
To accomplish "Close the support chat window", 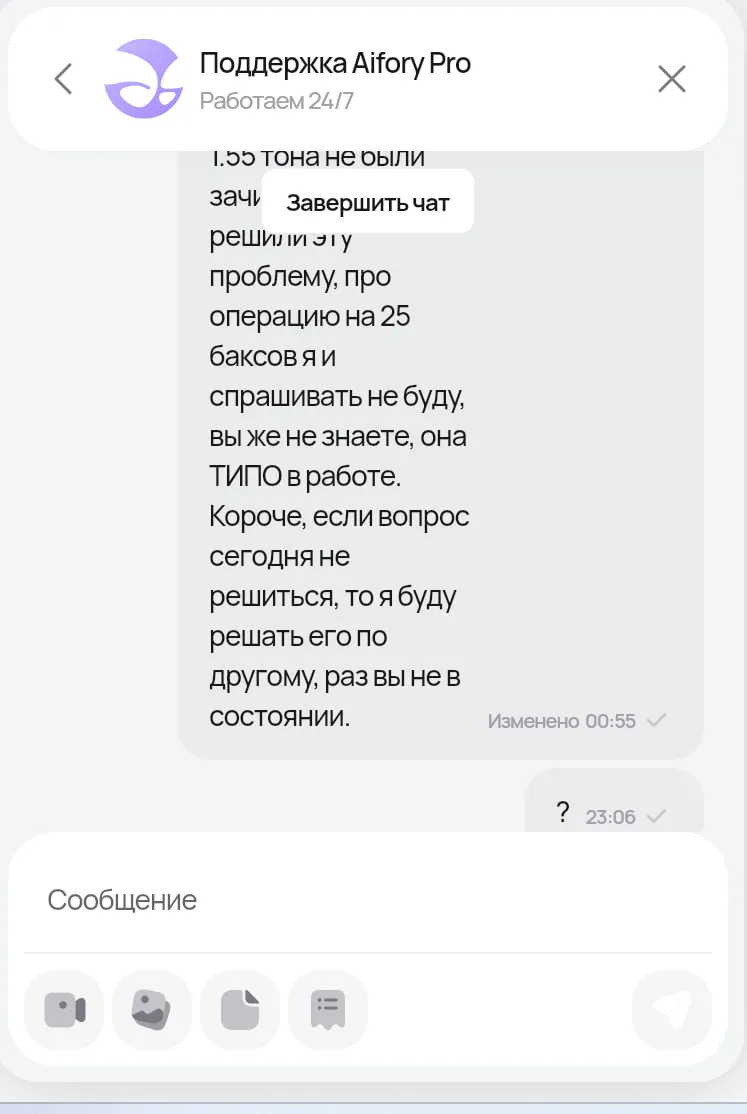I will point(672,79).
